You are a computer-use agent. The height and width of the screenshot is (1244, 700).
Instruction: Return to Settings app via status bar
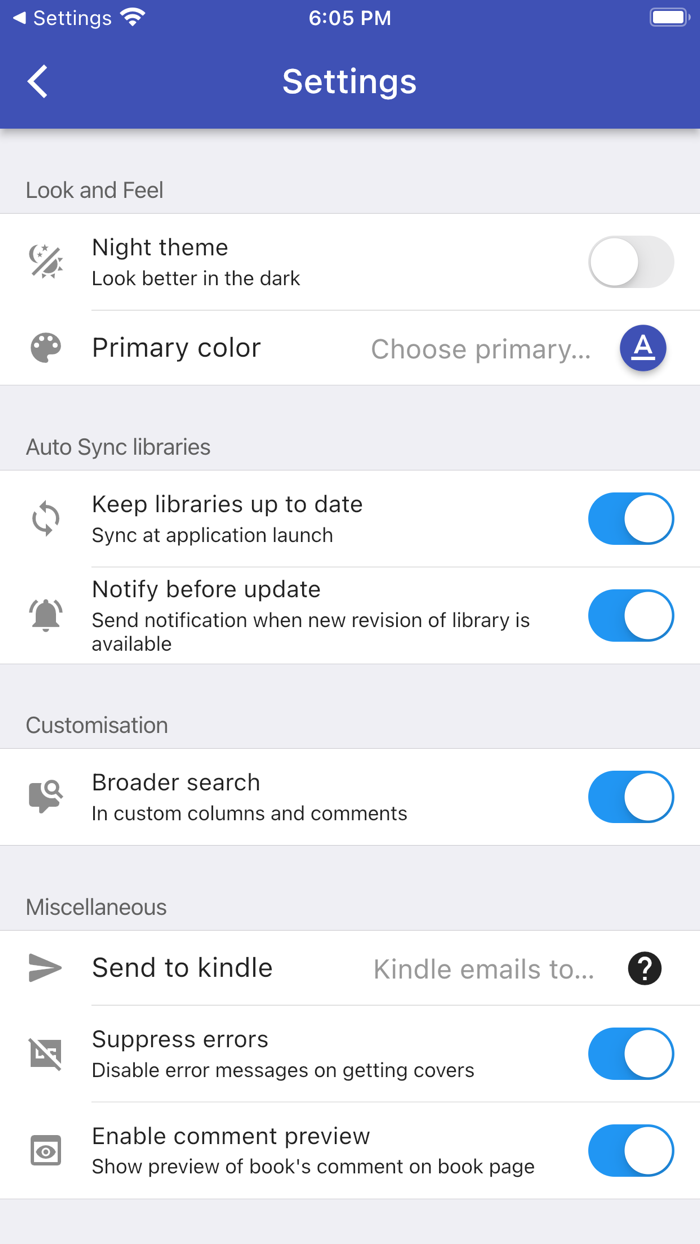tap(62, 18)
